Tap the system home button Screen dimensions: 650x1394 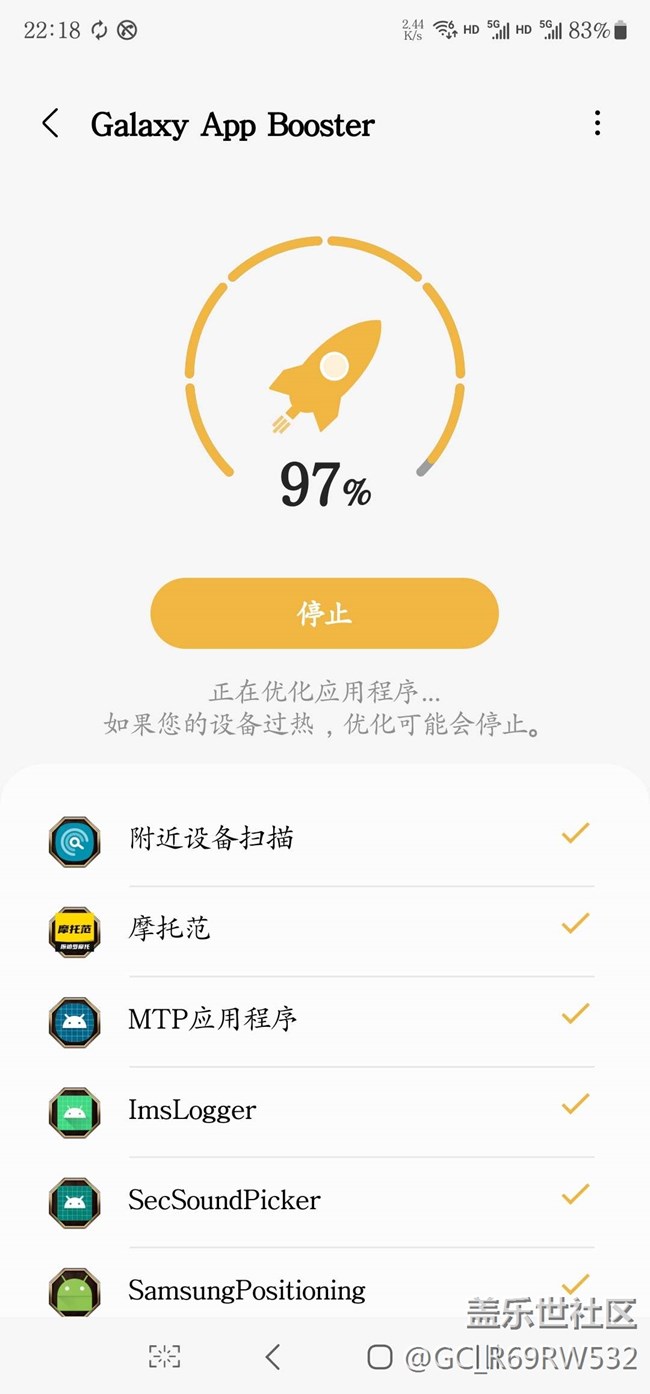tap(379, 1357)
